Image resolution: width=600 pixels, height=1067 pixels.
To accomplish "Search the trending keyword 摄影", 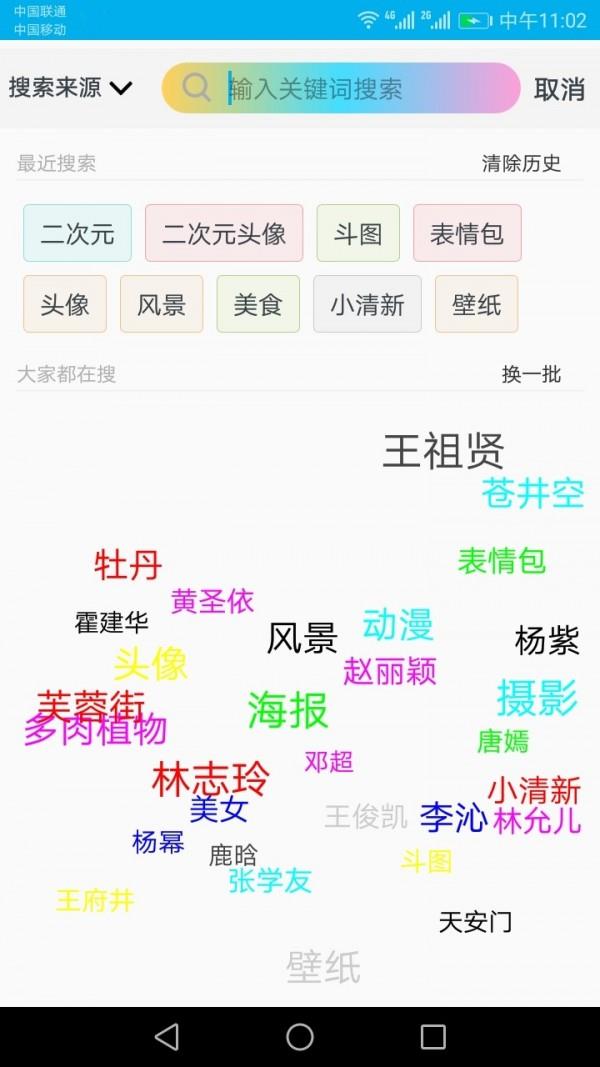I will point(537,698).
